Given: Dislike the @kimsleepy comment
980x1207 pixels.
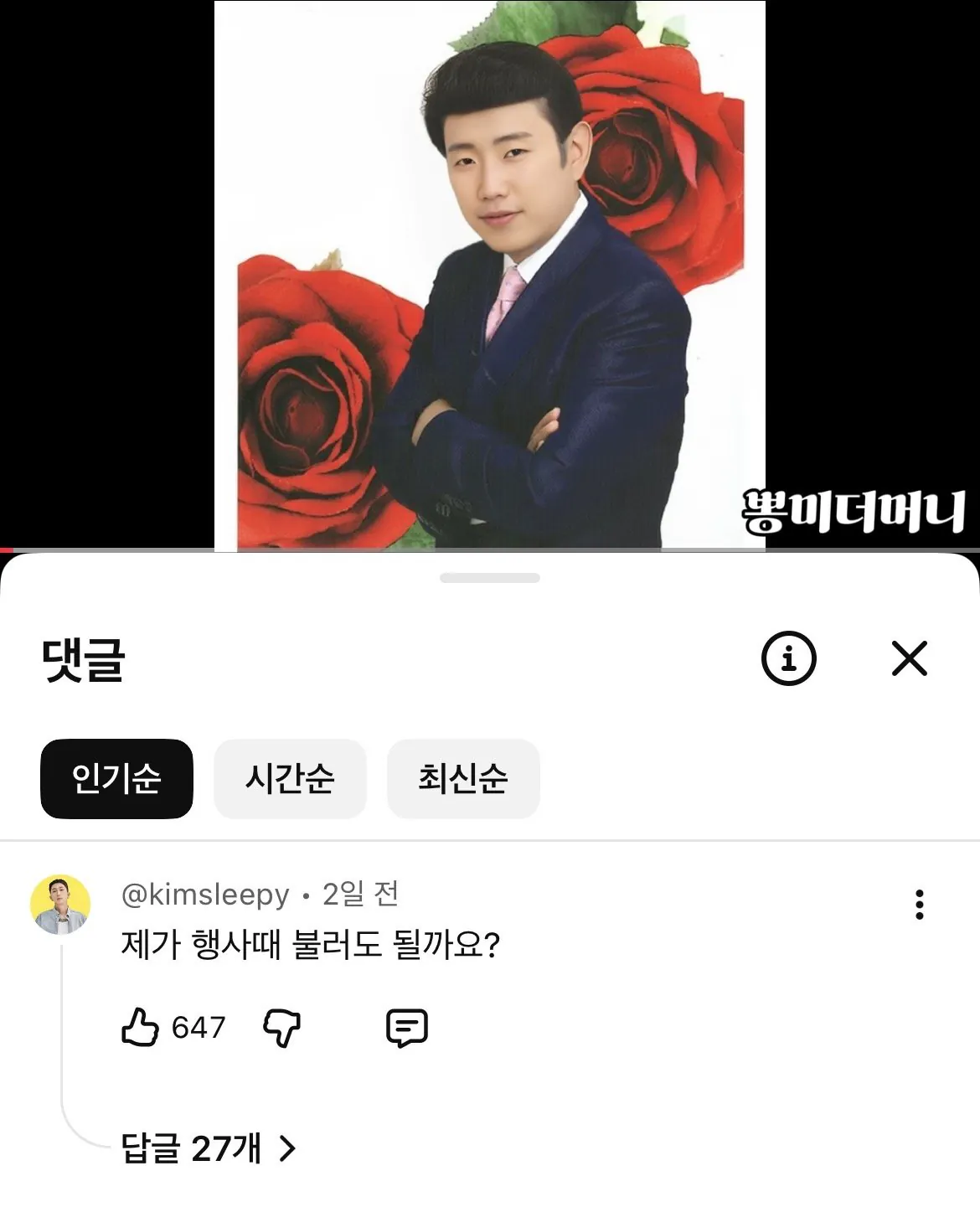Looking at the screenshot, I should pyautogui.click(x=281, y=1027).
